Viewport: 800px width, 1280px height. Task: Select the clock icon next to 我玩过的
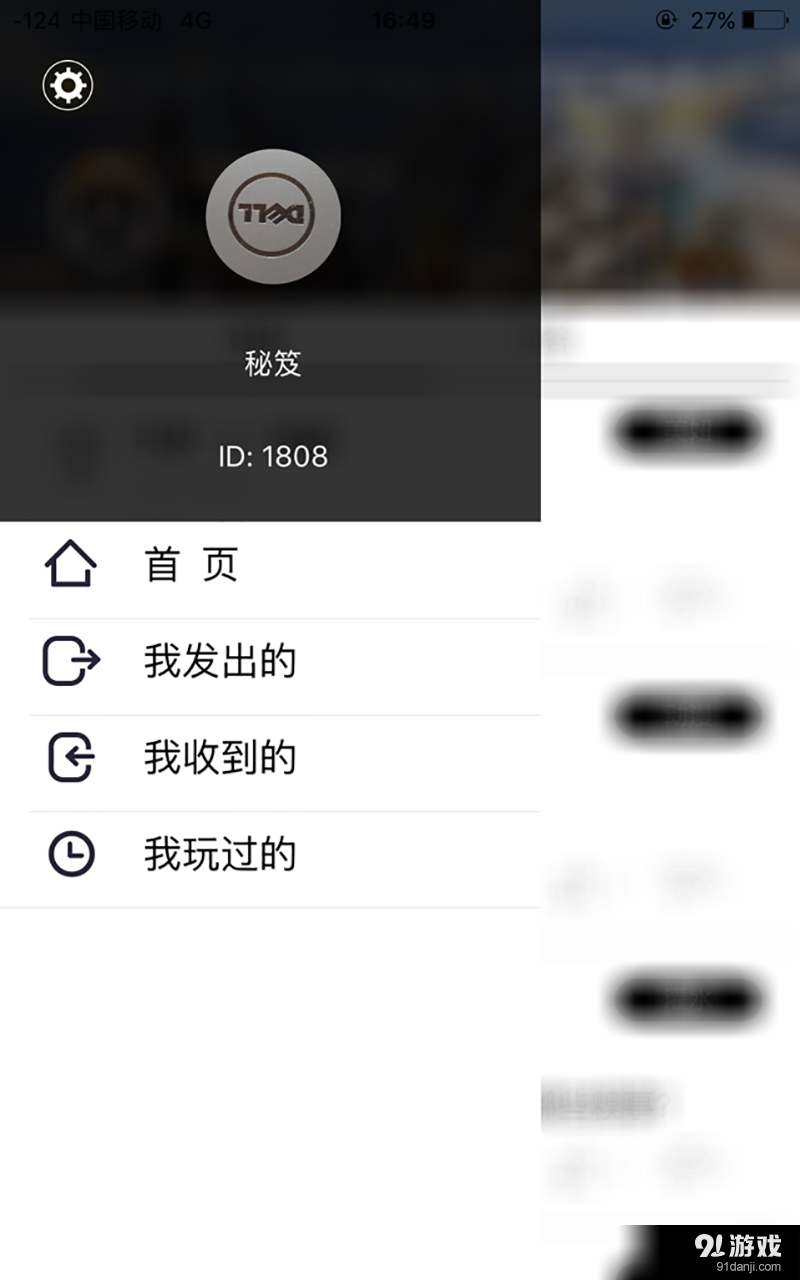tap(69, 854)
